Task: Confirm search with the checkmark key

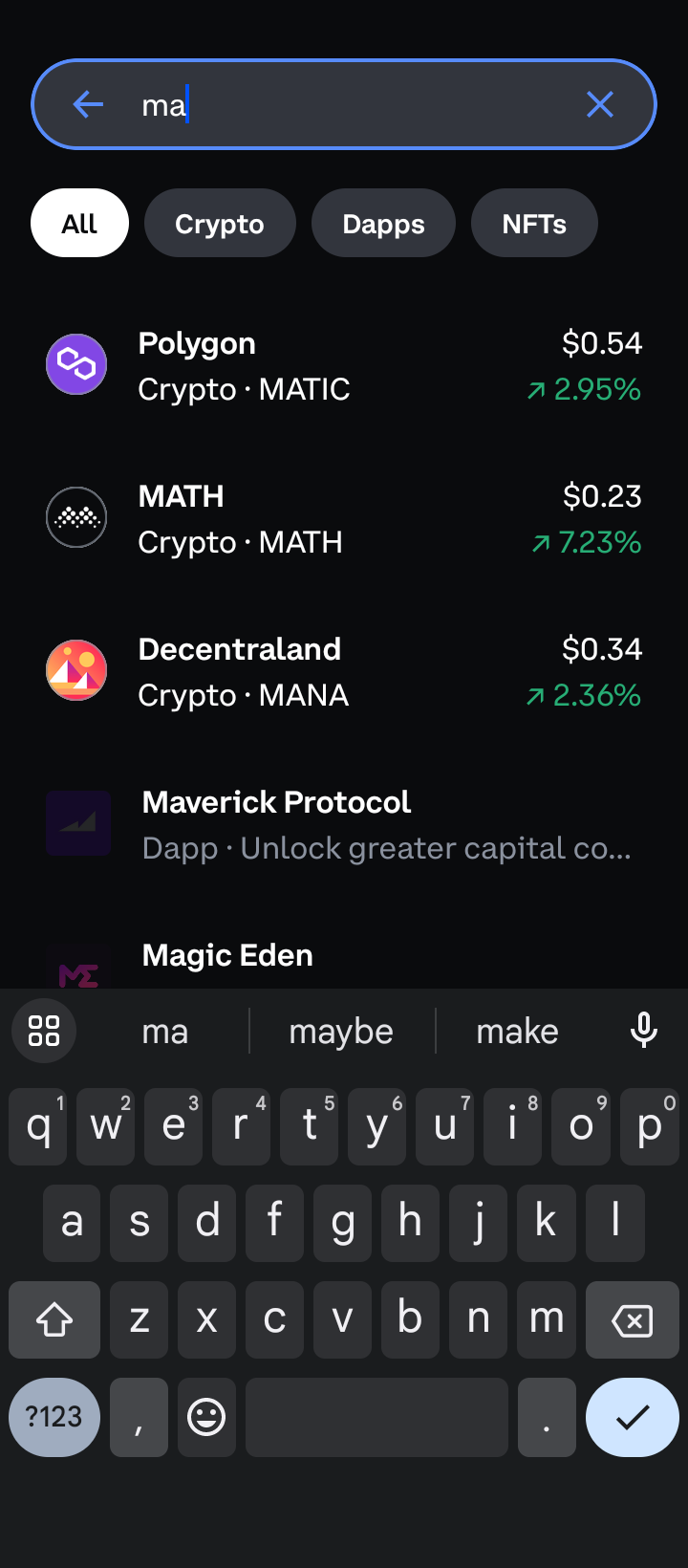Action: click(x=632, y=1417)
